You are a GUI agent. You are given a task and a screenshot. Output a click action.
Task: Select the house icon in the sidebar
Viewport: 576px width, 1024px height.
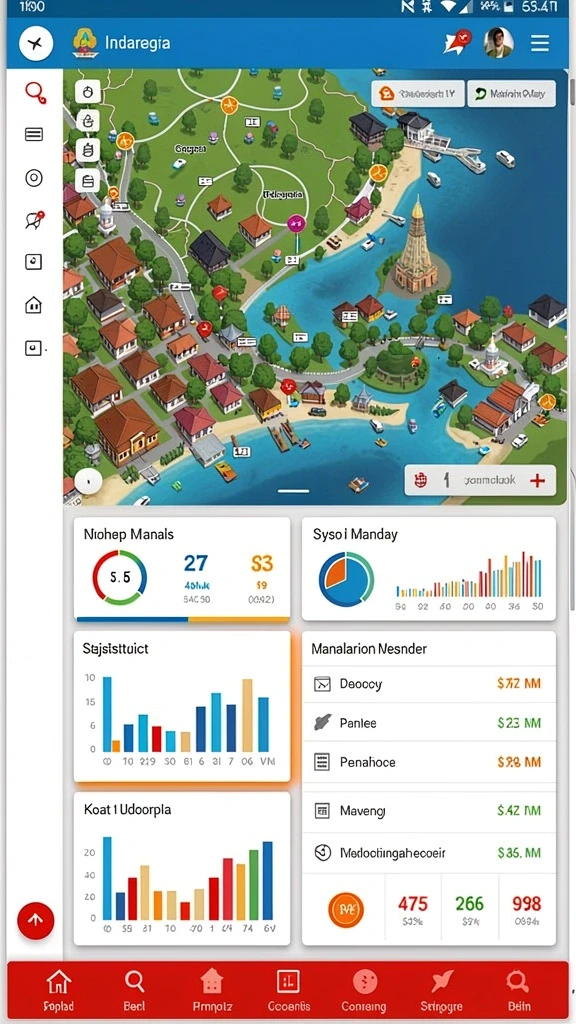[33, 304]
